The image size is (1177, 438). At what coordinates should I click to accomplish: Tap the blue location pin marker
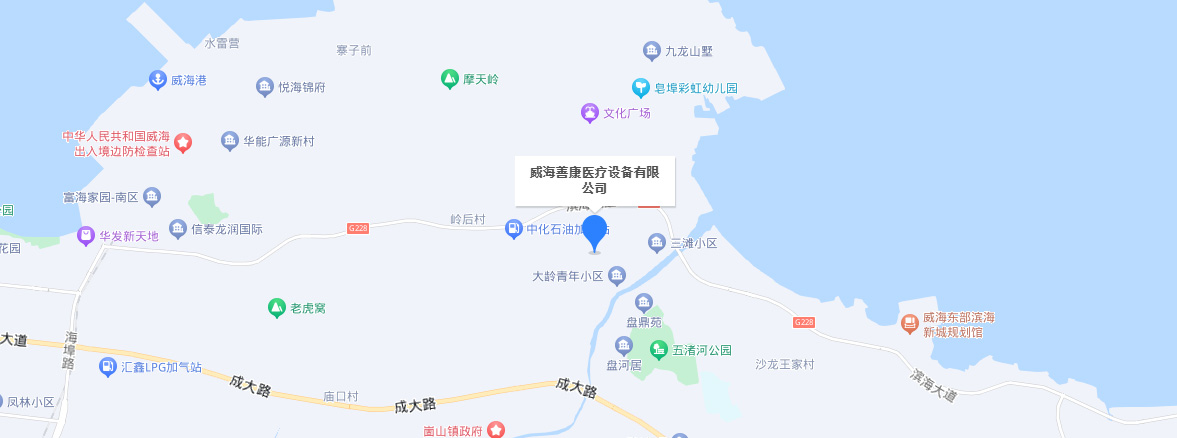tap(594, 232)
